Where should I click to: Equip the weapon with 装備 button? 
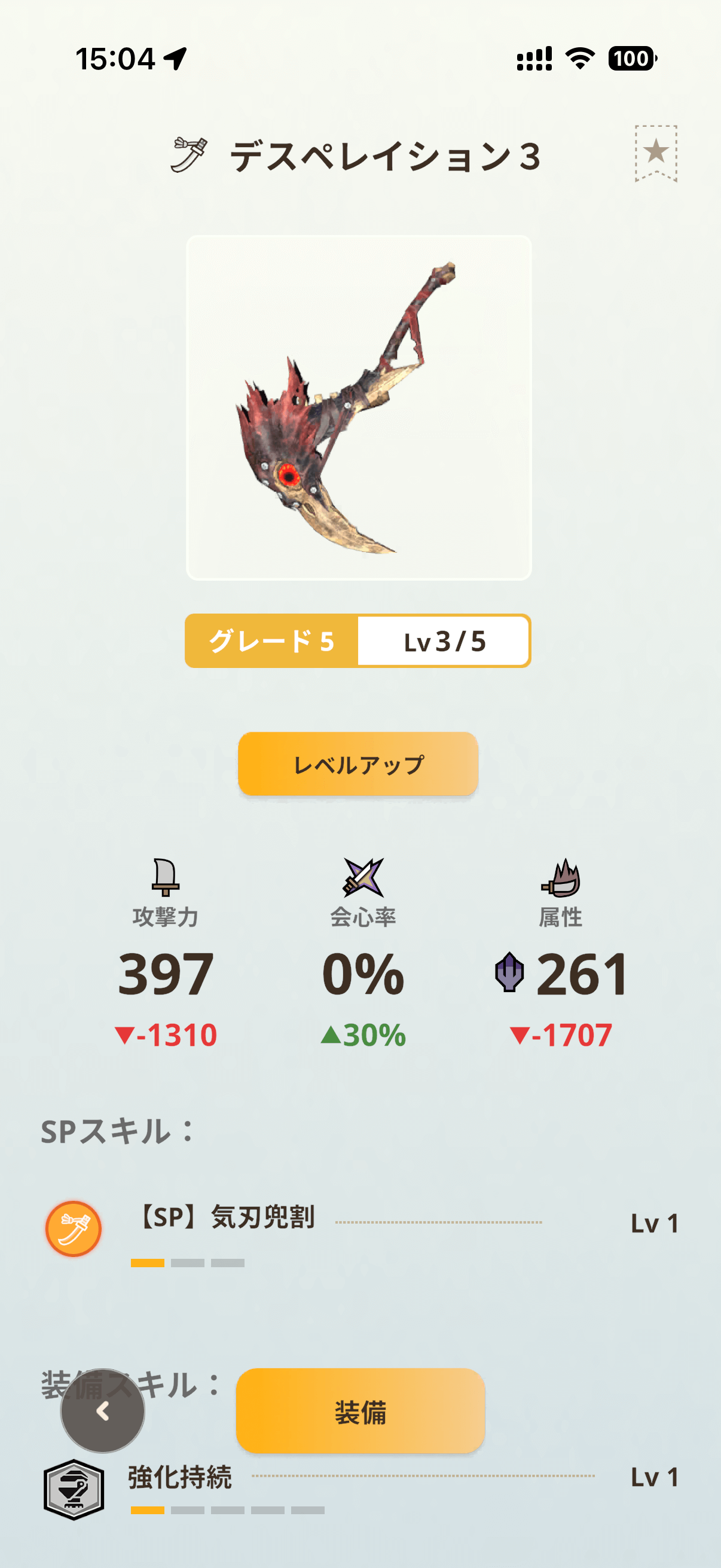click(360, 1411)
